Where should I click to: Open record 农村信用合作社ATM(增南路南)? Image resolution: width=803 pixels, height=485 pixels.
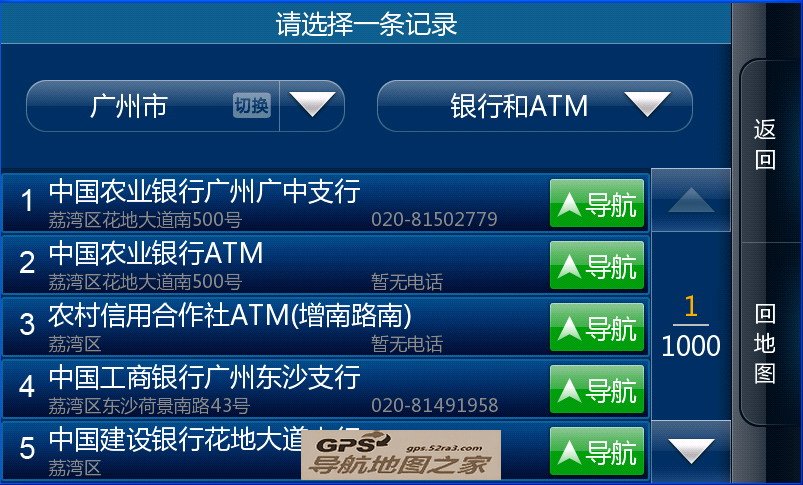coord(280,327)
